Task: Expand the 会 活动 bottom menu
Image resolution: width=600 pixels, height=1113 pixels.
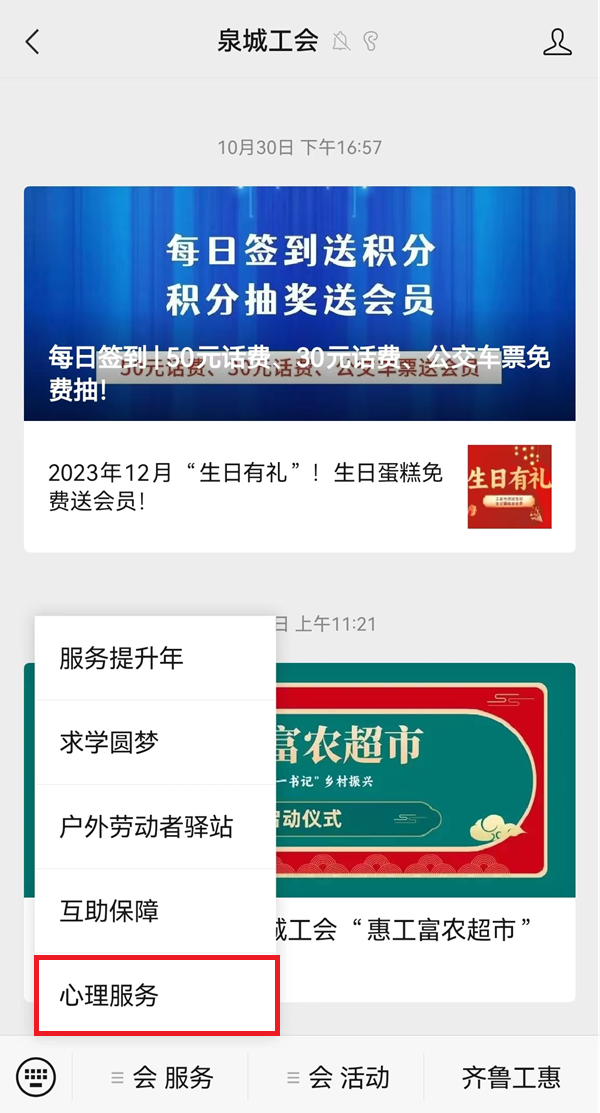Action: (337, 1077)
